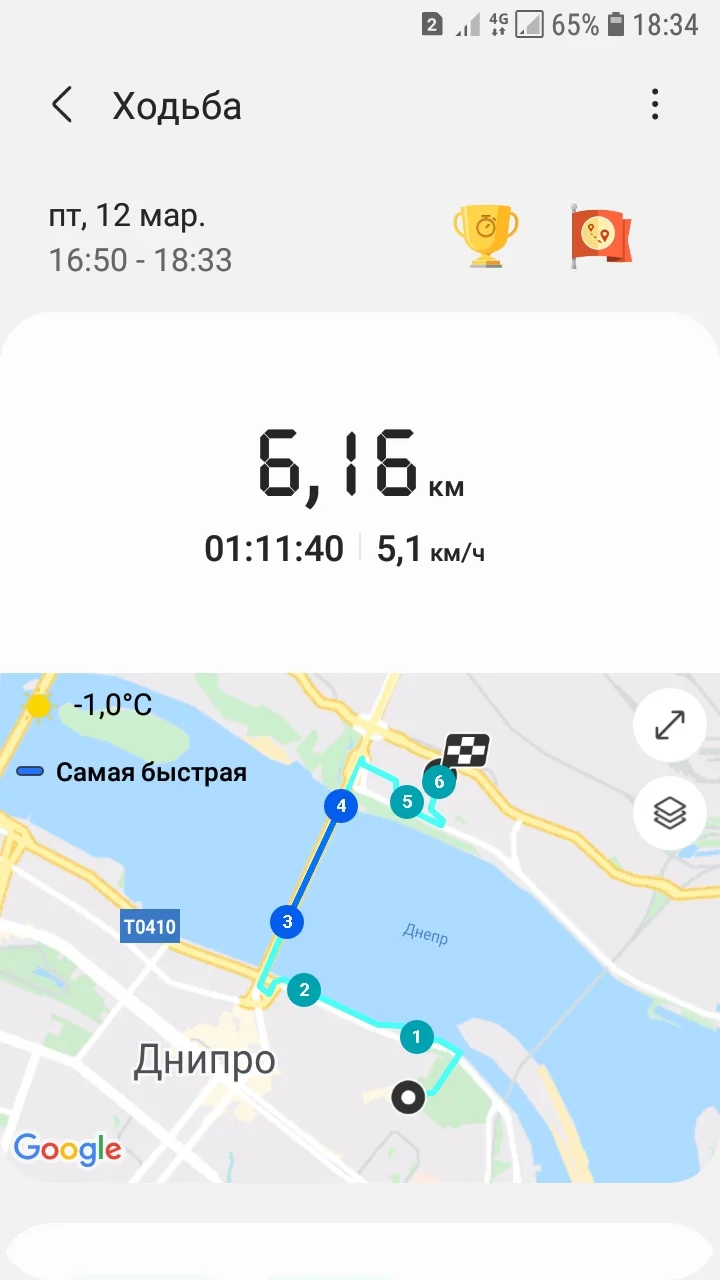Viewport: 720px width, 1280px height.
Task: Tap the weather sun icon
Action: click(38, 705)
